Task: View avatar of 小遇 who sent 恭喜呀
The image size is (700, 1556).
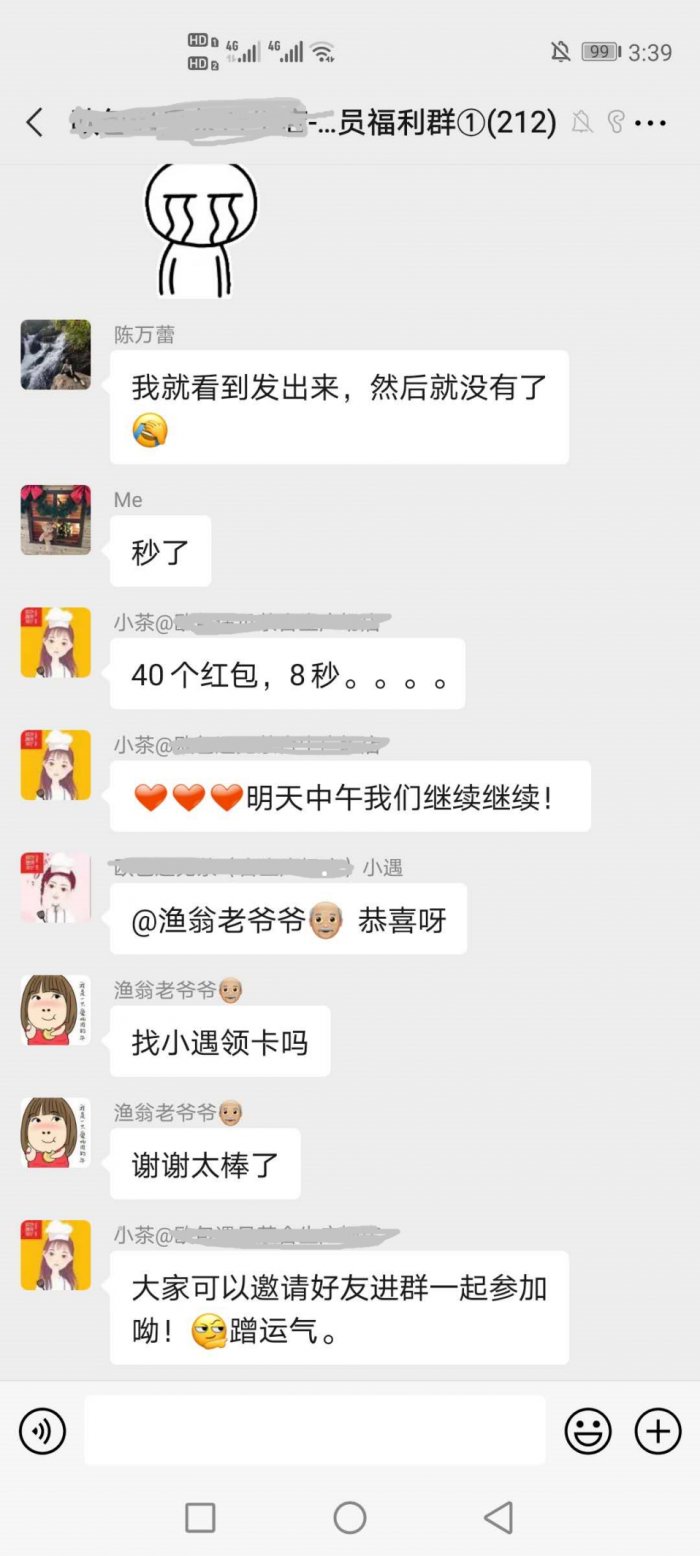Action: tap(56, 887)
